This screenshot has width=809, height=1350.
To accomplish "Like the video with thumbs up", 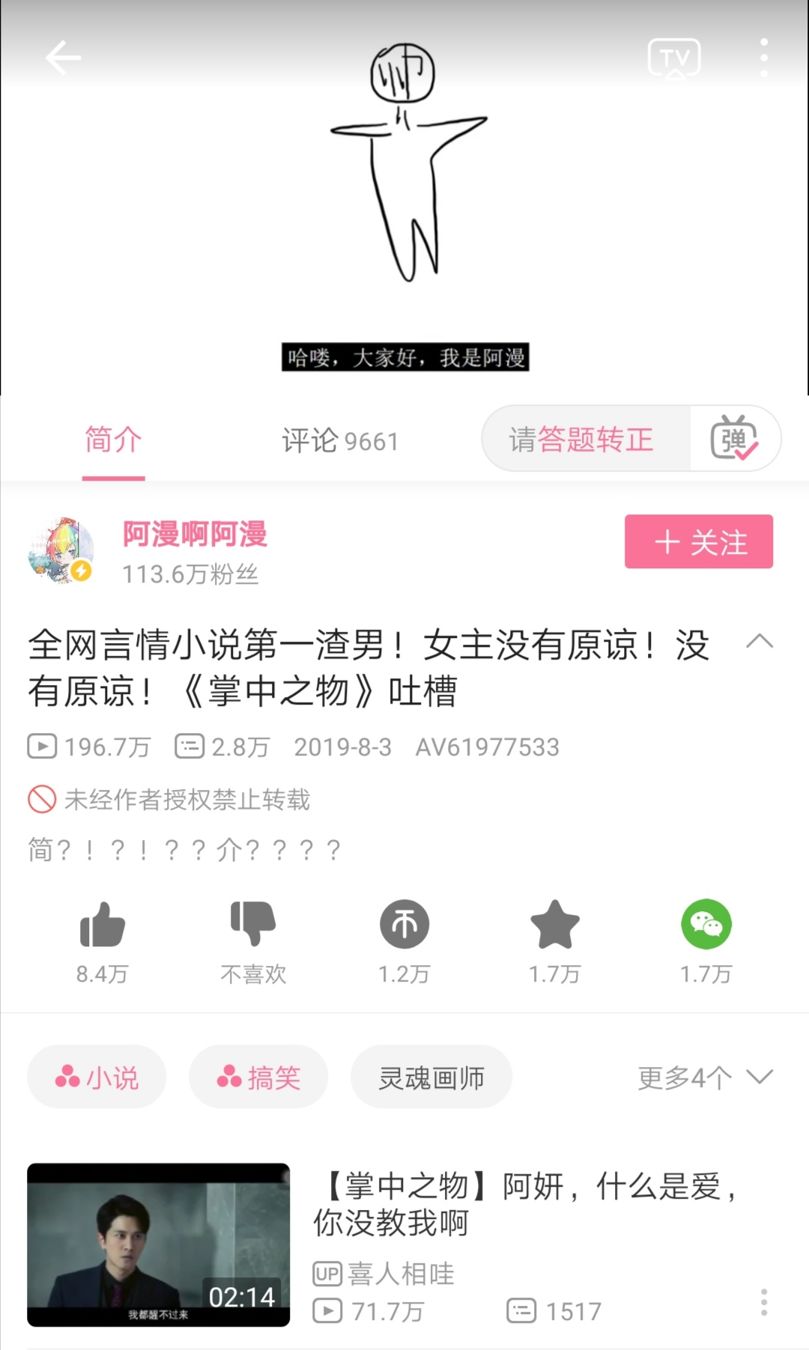I will click(x=102, y=925).
